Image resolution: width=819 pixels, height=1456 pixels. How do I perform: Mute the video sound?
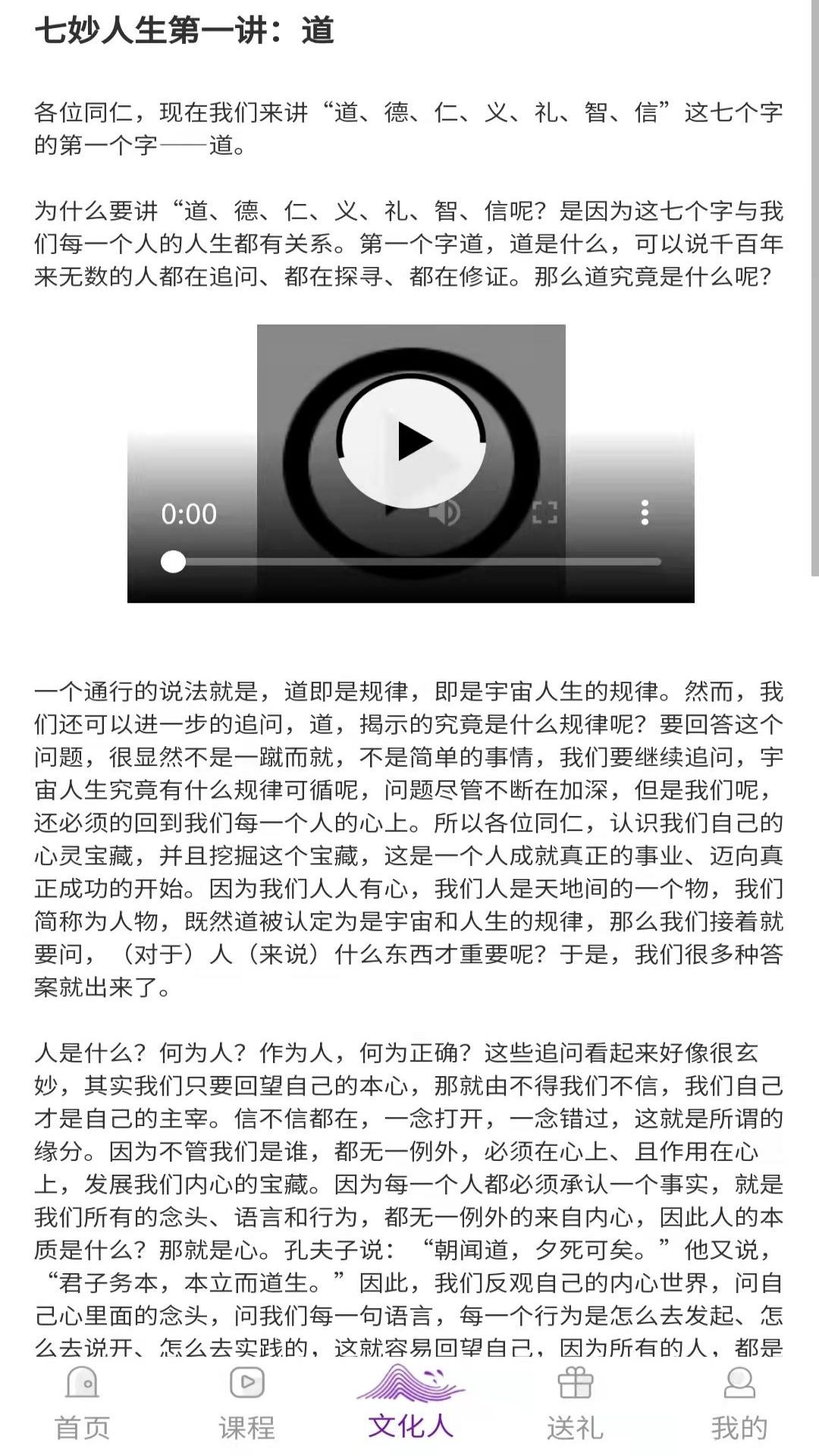444,513
